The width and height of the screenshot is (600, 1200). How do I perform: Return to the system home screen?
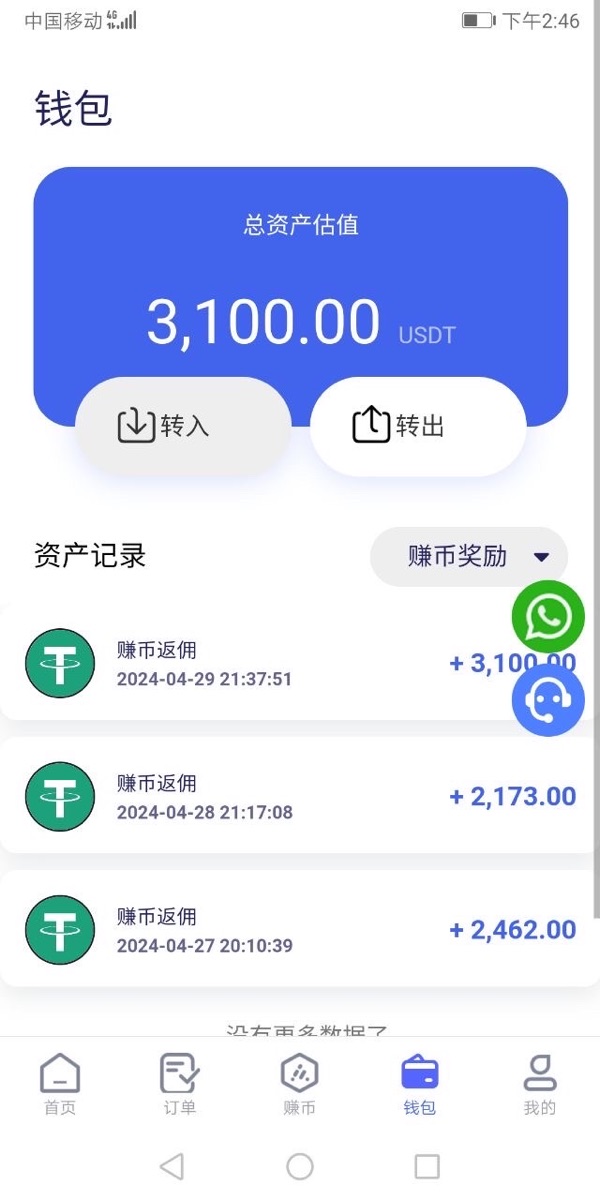click(x=300, y=1166)
